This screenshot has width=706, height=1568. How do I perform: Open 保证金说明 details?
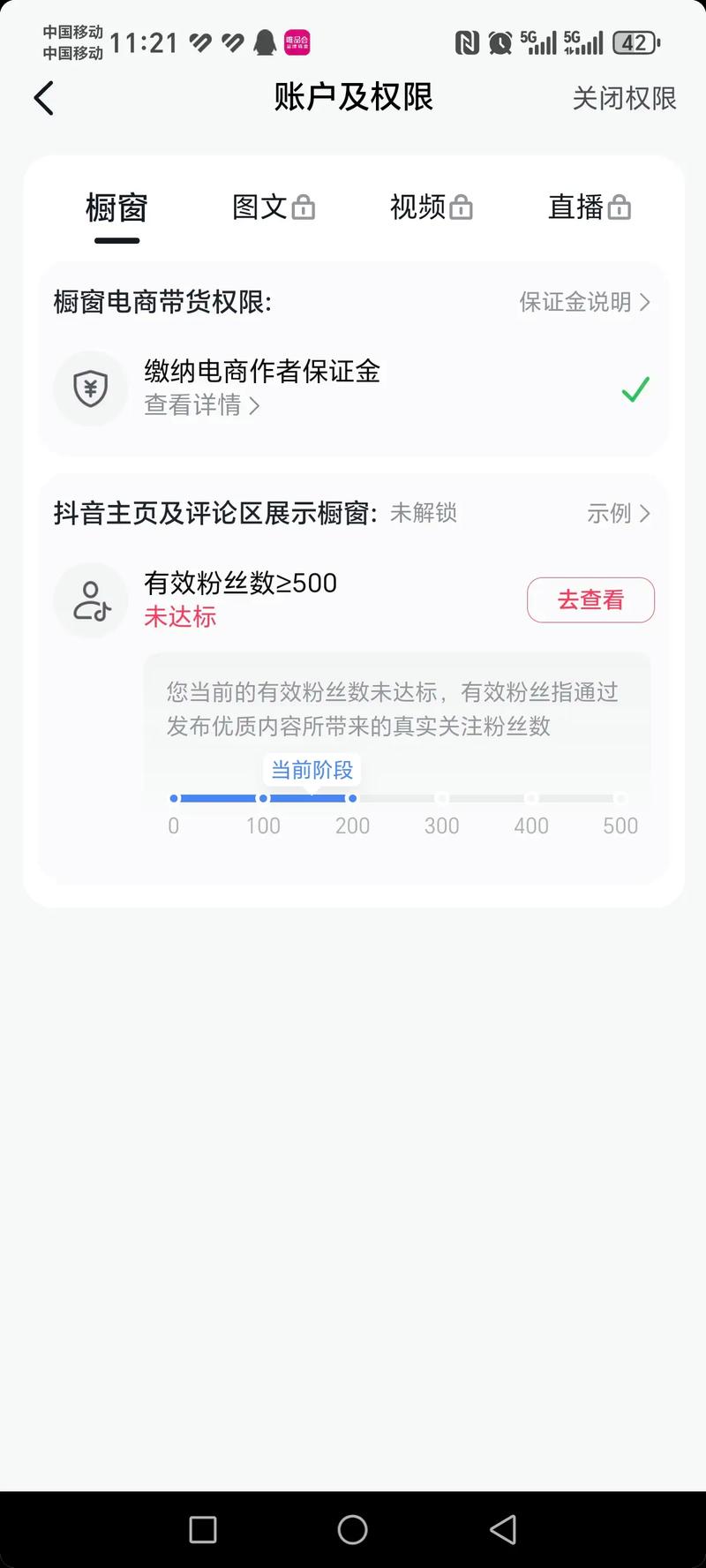(x=582, y=302)
